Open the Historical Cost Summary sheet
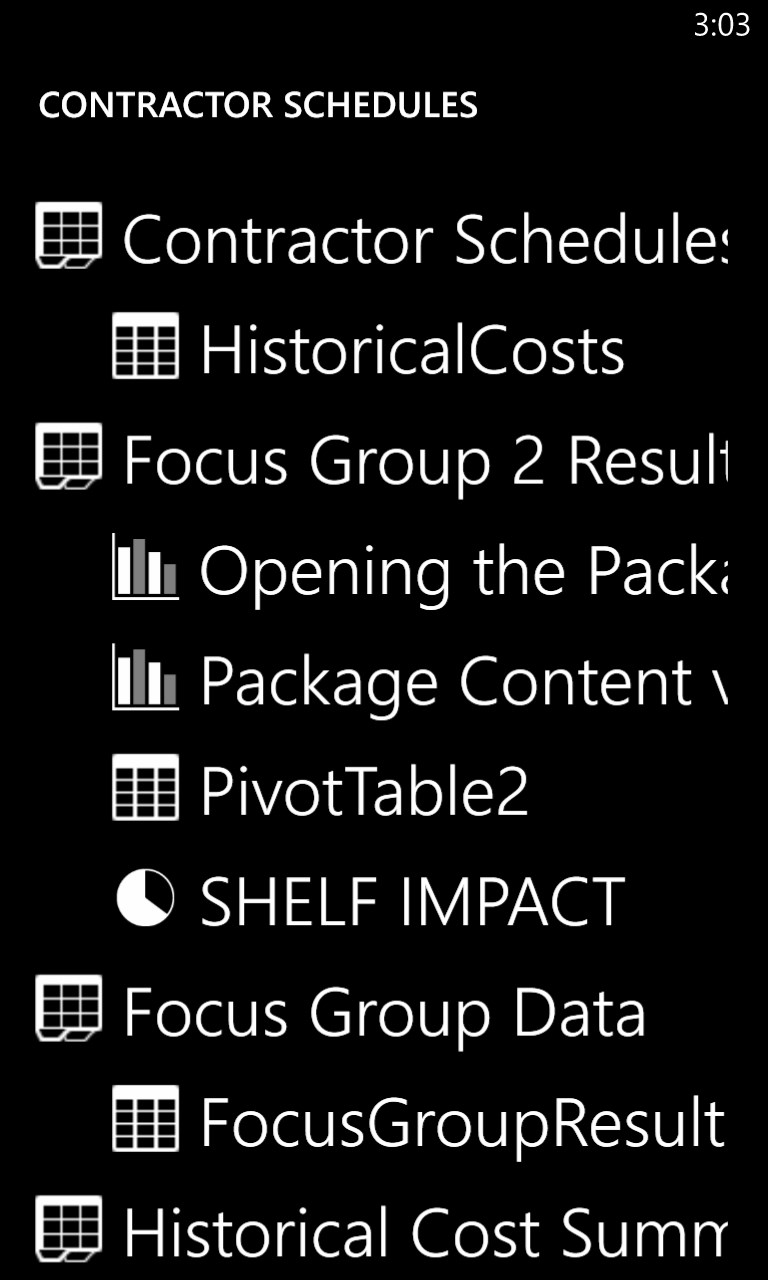This screenshot has height=1280, width=768. tap(381, 1231)
